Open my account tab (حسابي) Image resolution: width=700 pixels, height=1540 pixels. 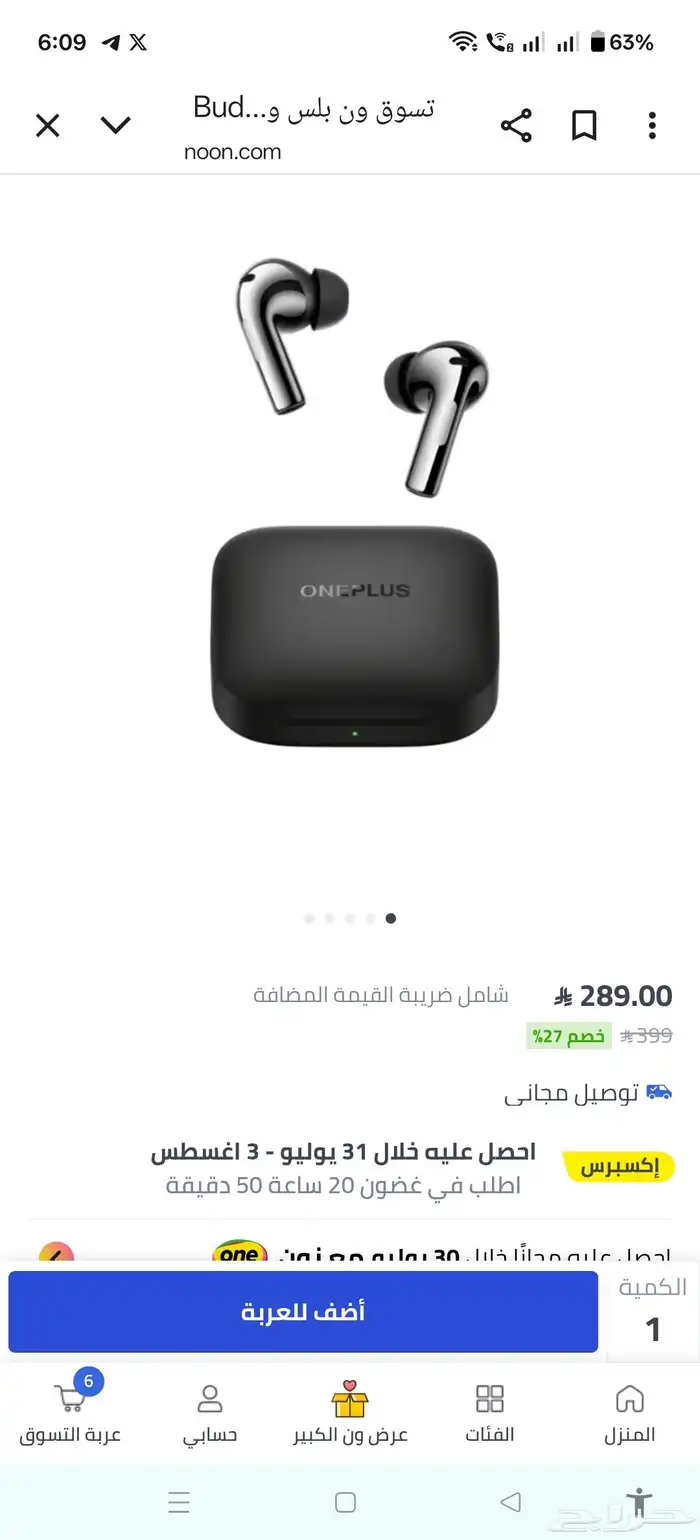pos(210,1414)
